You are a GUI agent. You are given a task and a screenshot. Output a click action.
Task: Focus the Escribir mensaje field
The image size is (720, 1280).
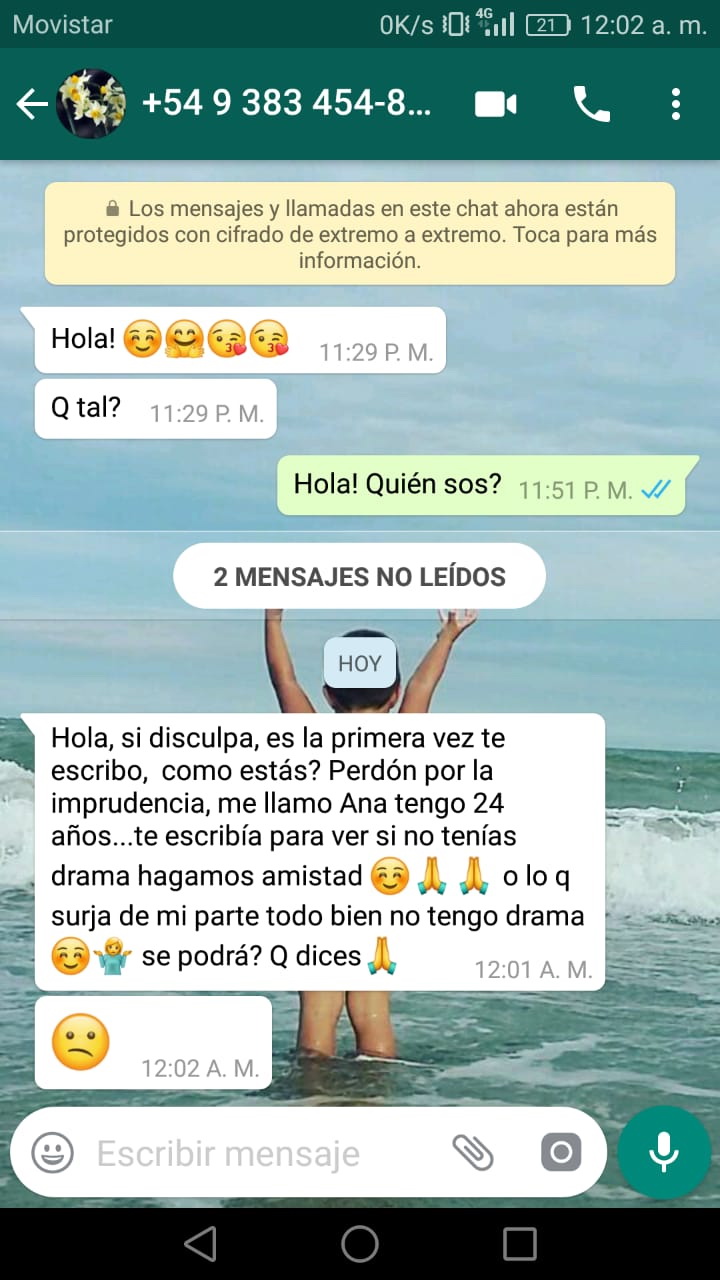[x=260, y=1153]
